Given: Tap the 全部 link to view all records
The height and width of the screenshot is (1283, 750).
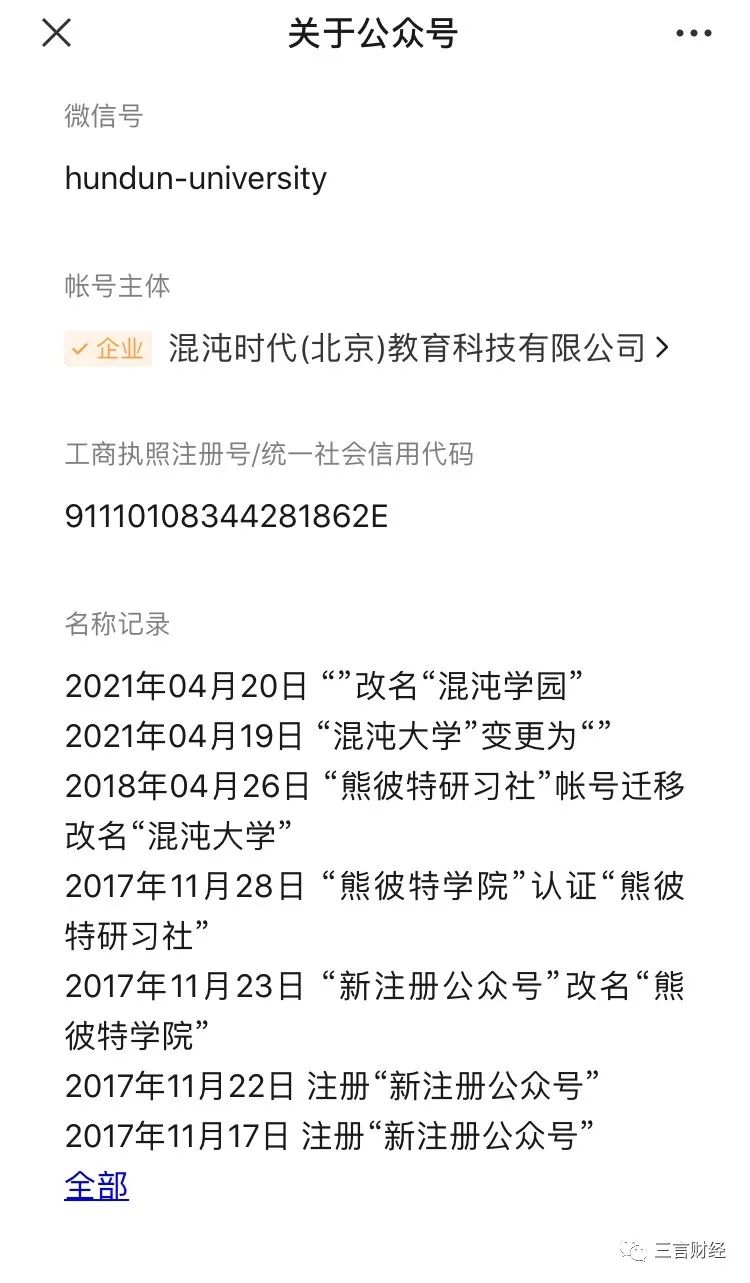Looking at the screenshot, I should [97, 1186].
